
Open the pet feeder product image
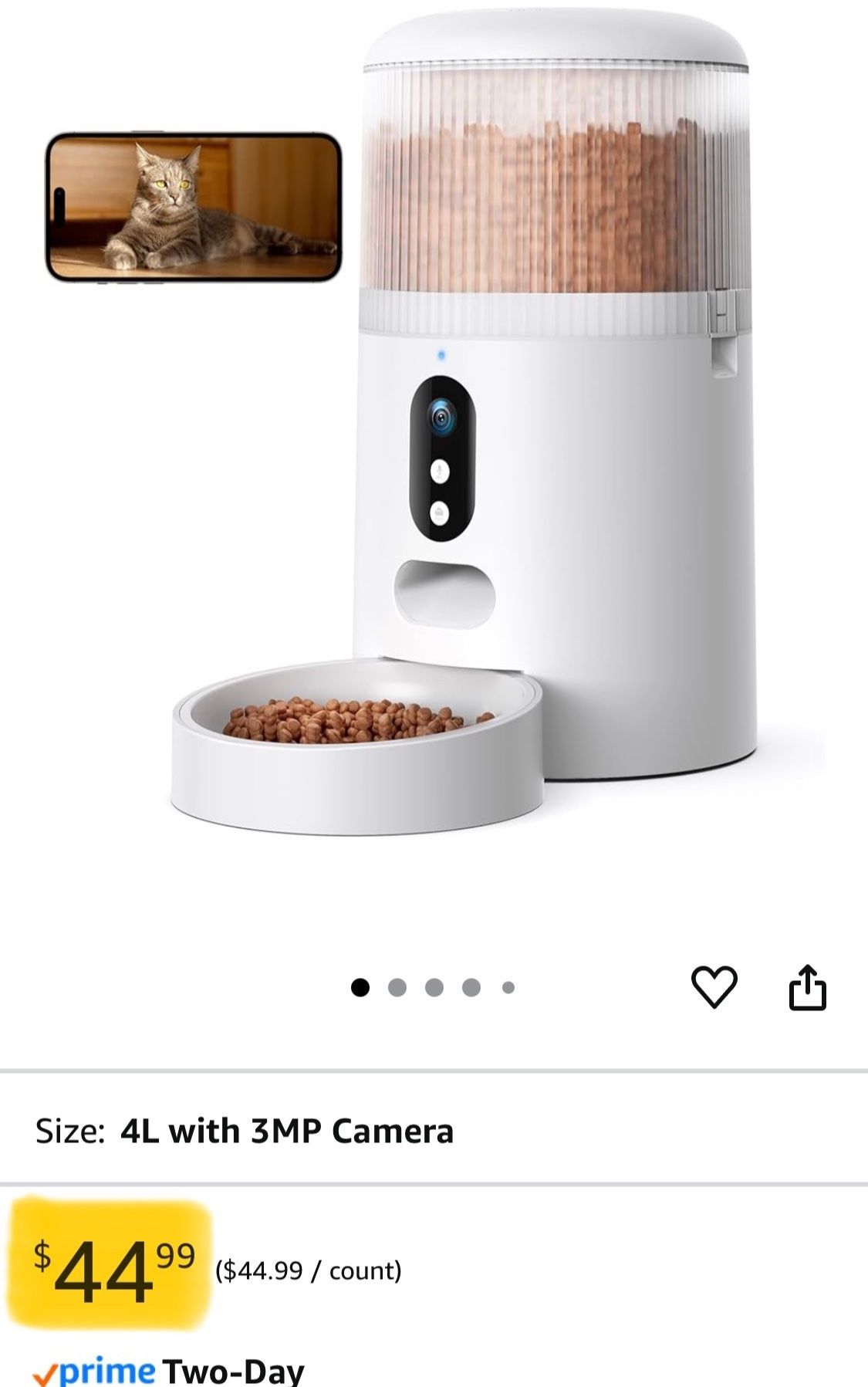[x=463, y=432]
